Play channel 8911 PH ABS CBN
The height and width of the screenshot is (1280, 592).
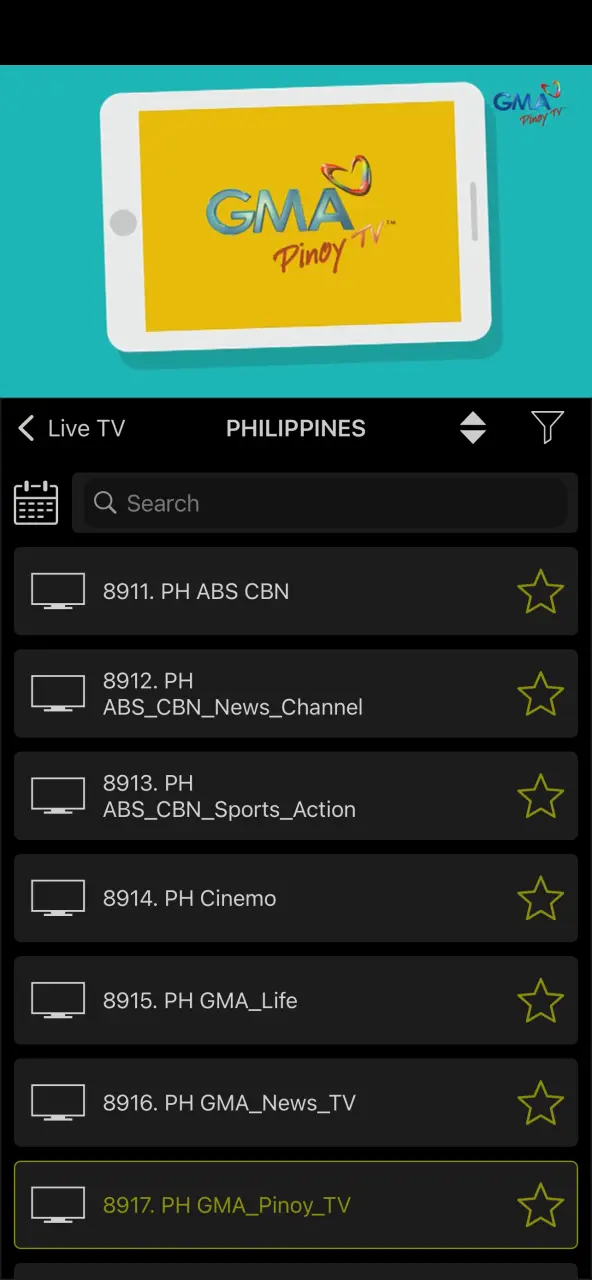pos(296,591)
